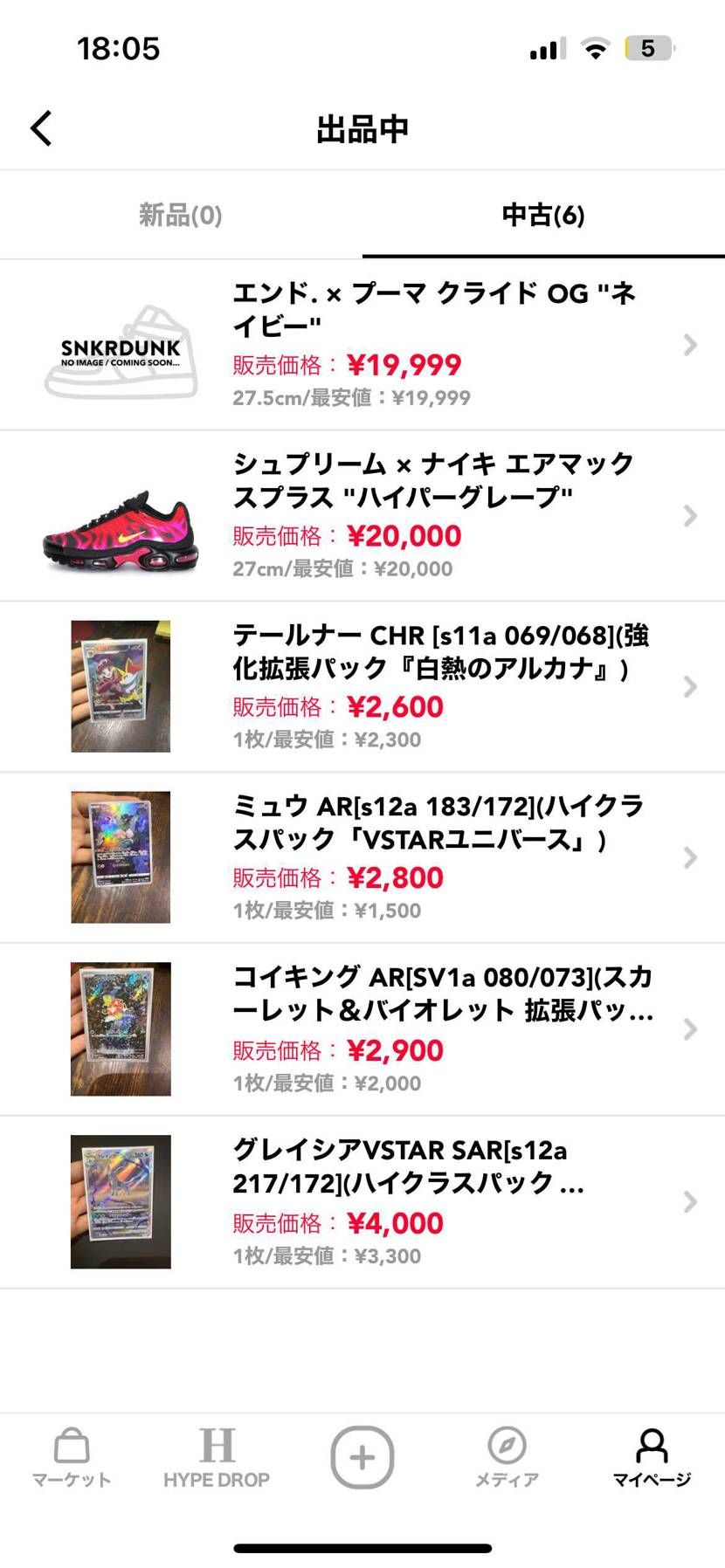Tap the back arrow at top left
The height and width of the screenshot is (1568, 725).
point(40,127)
